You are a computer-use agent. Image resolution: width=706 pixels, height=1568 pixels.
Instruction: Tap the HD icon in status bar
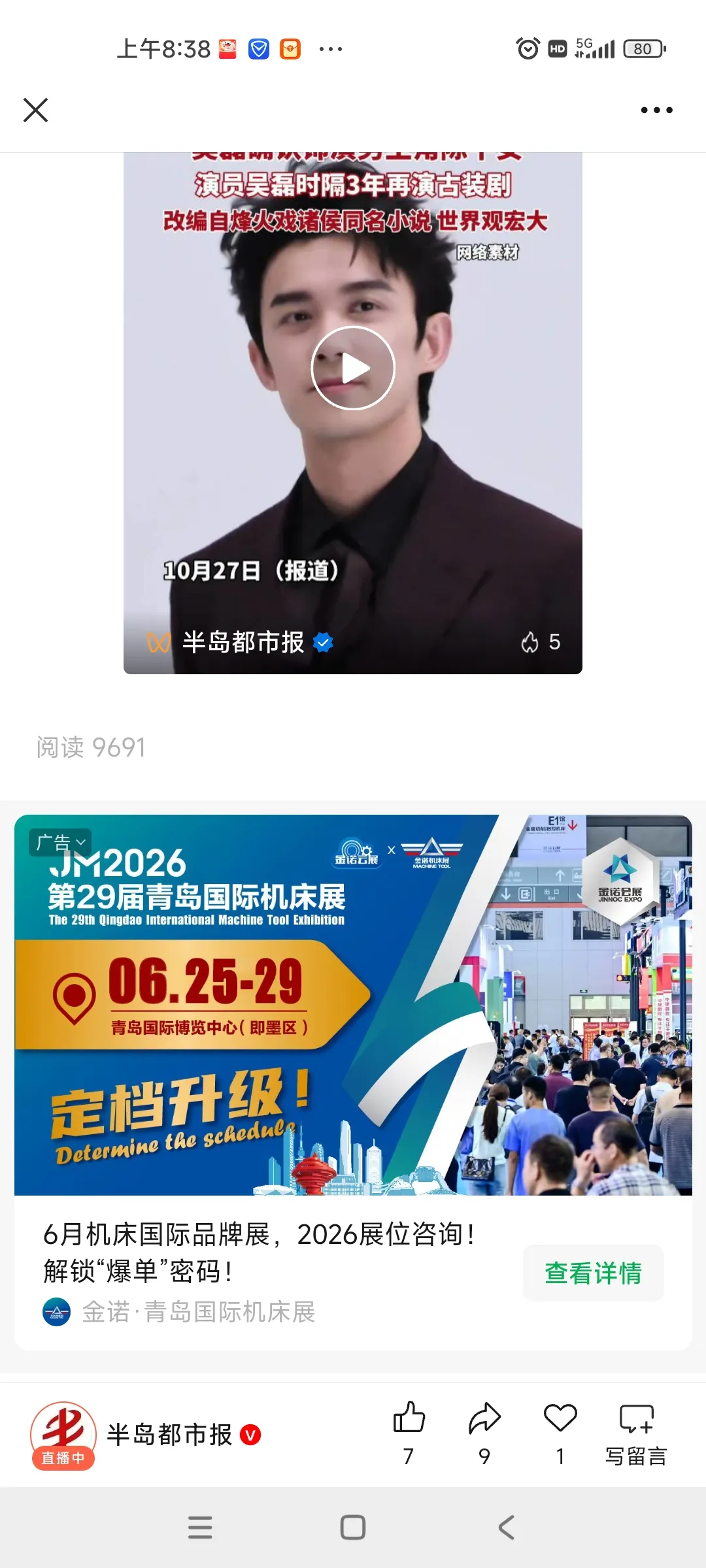[558, 48]
